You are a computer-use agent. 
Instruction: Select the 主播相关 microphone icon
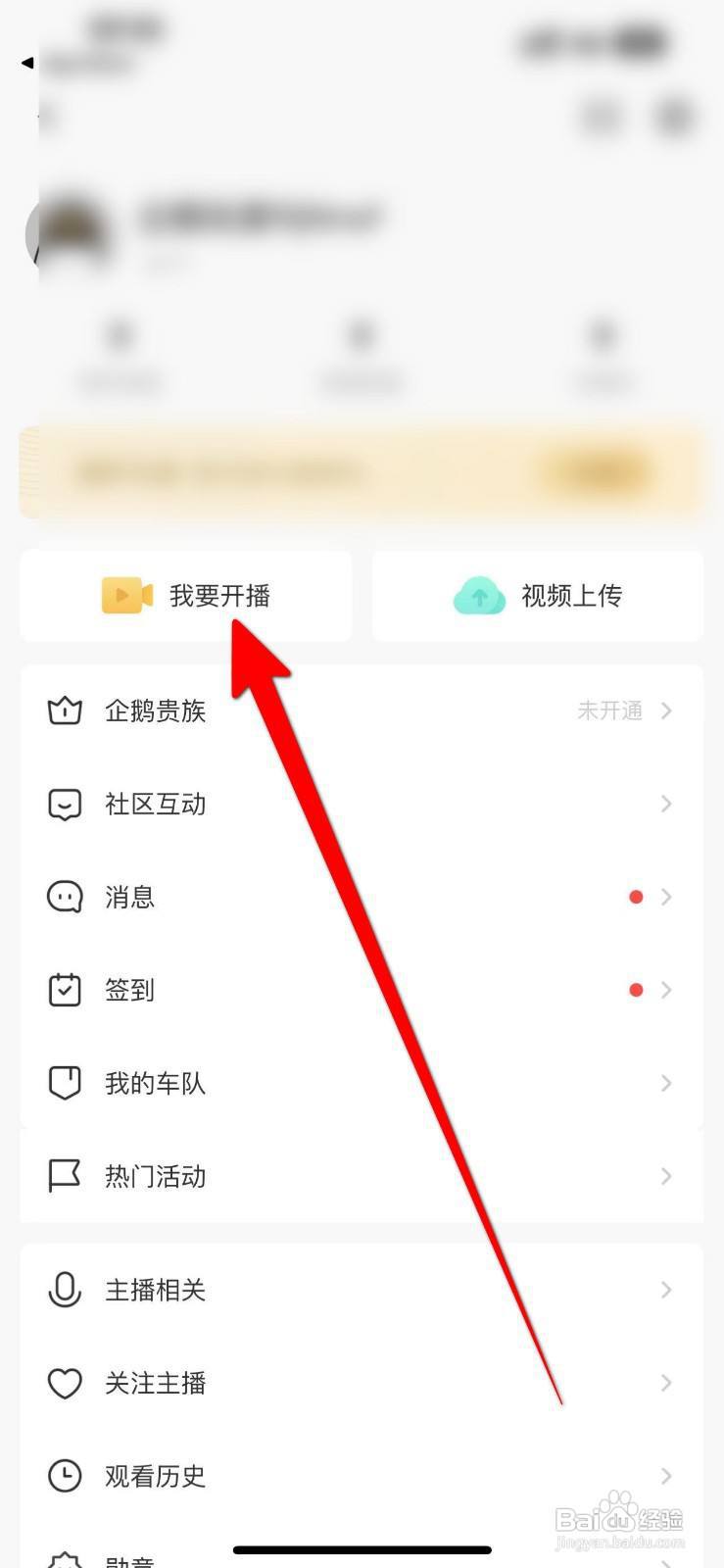pos(64,1290)
